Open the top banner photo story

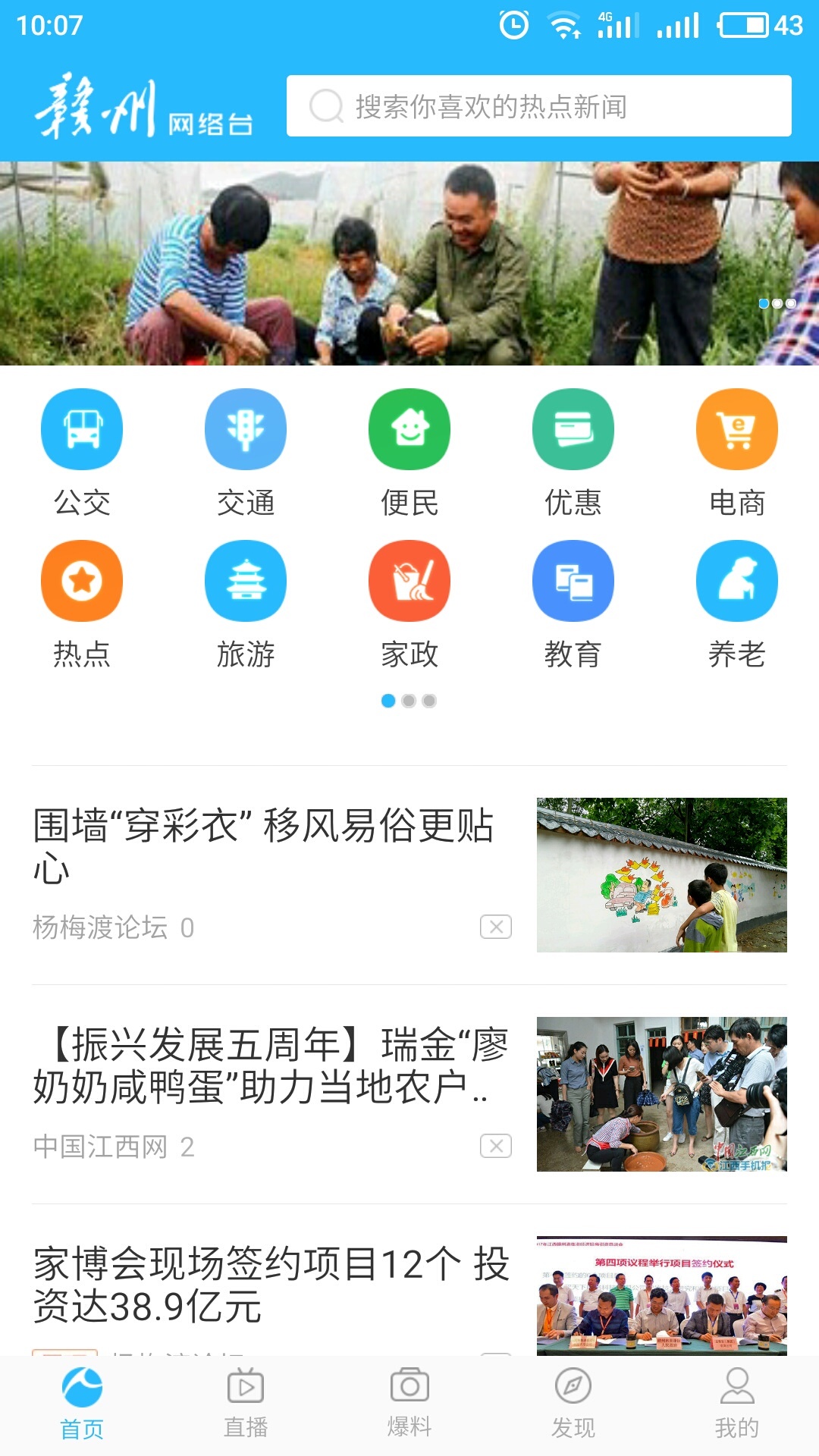pyautogui.click(x=409, y=263)
